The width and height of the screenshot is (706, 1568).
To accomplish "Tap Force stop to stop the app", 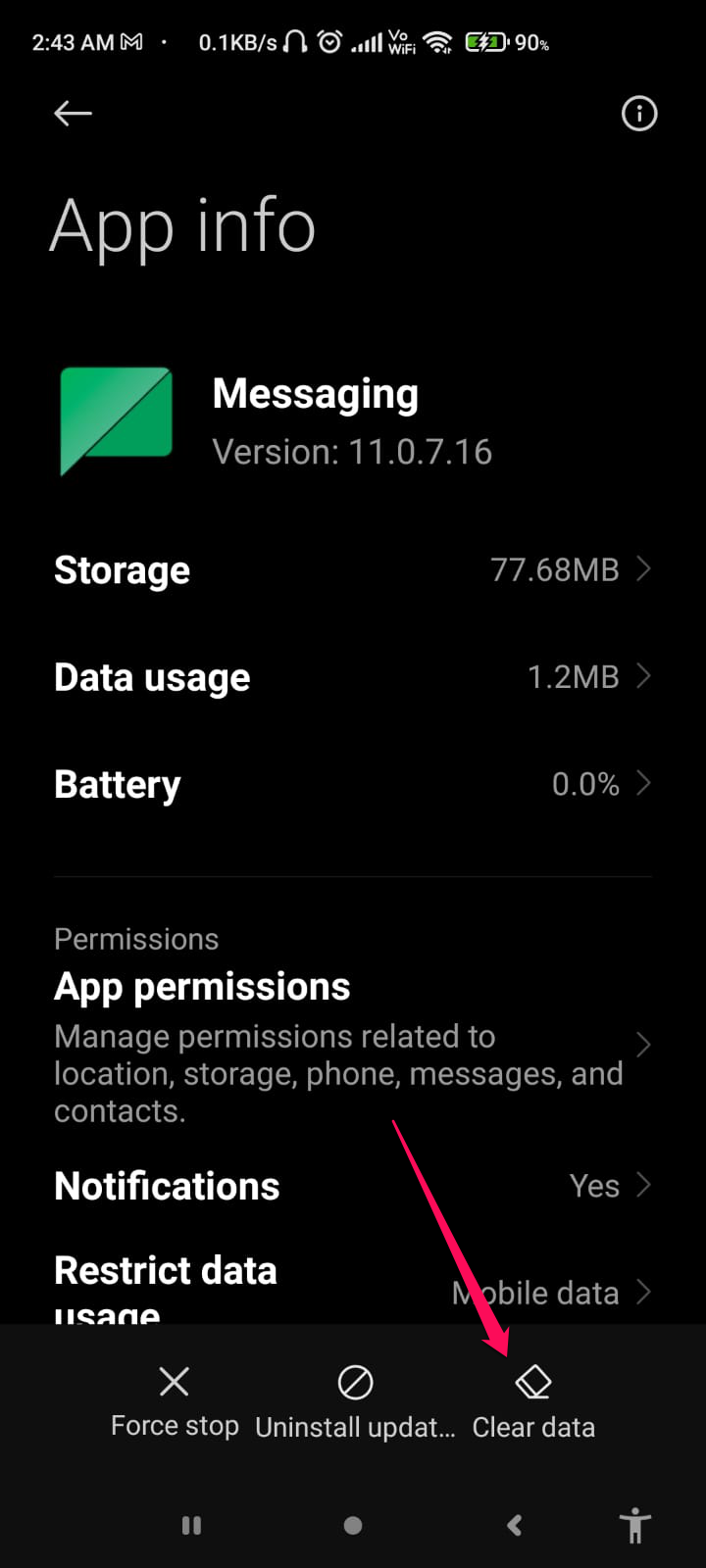I will tap(174, 1401).
